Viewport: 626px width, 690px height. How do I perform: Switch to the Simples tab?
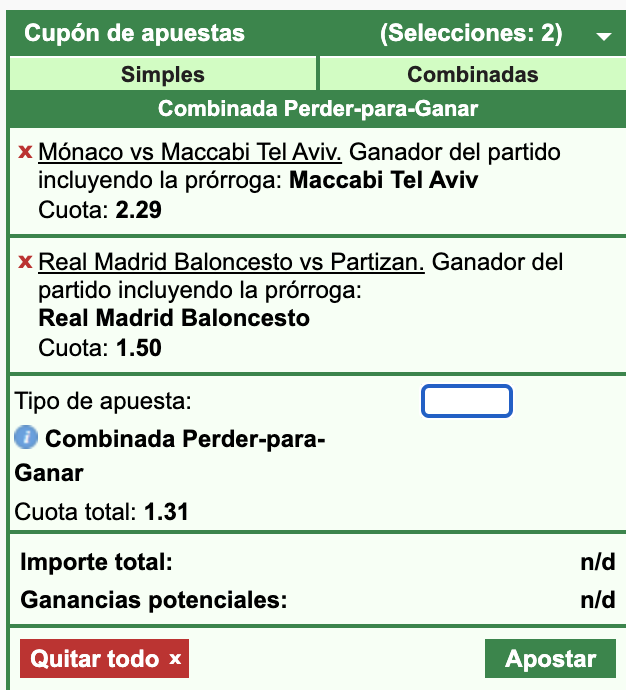[x=163, y=74]
